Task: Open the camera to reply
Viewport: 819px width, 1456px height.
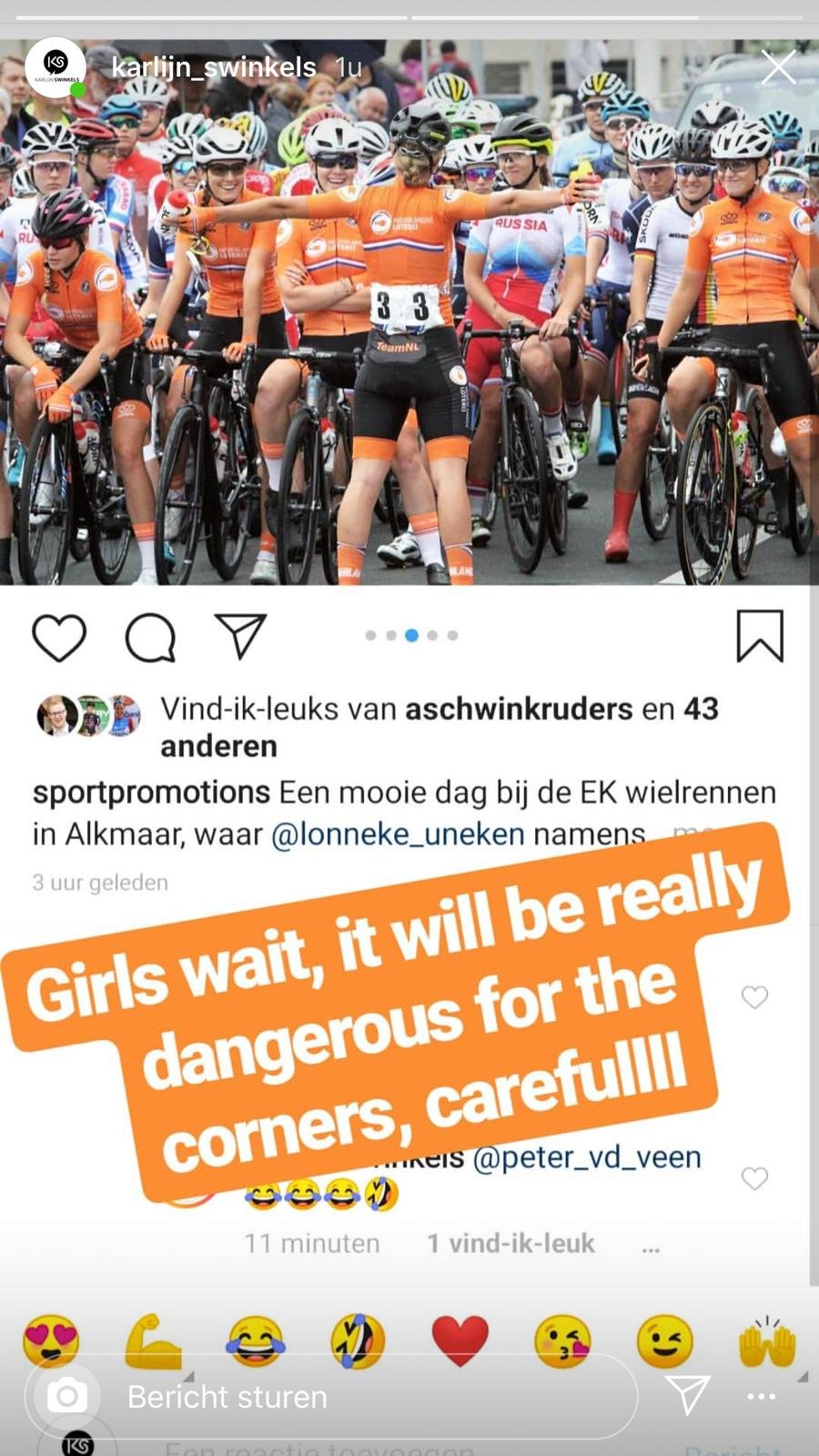Action: pyautogui.click(x=66, y=1396)
